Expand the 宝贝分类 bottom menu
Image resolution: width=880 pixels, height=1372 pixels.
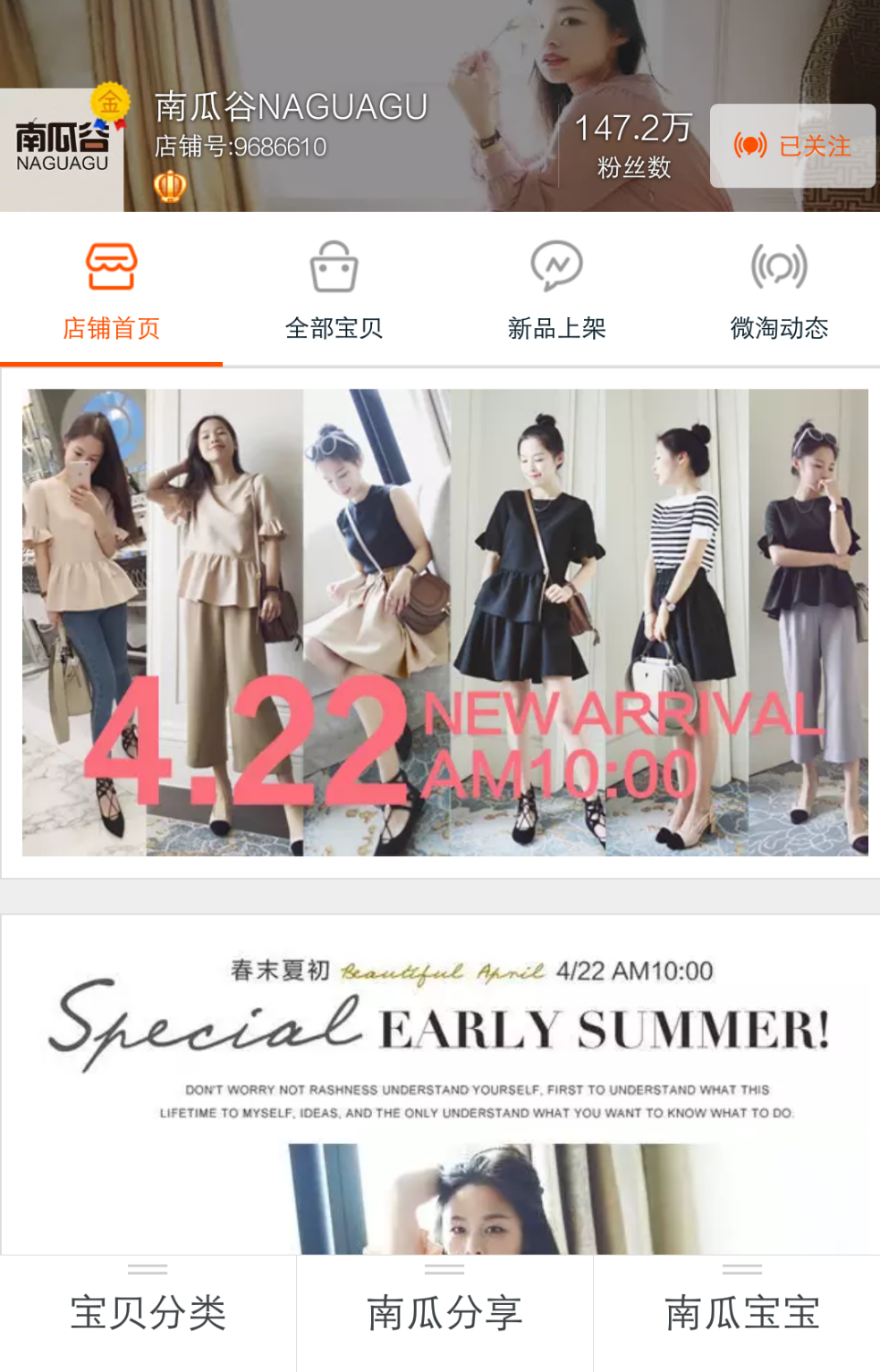point(148,1312)
